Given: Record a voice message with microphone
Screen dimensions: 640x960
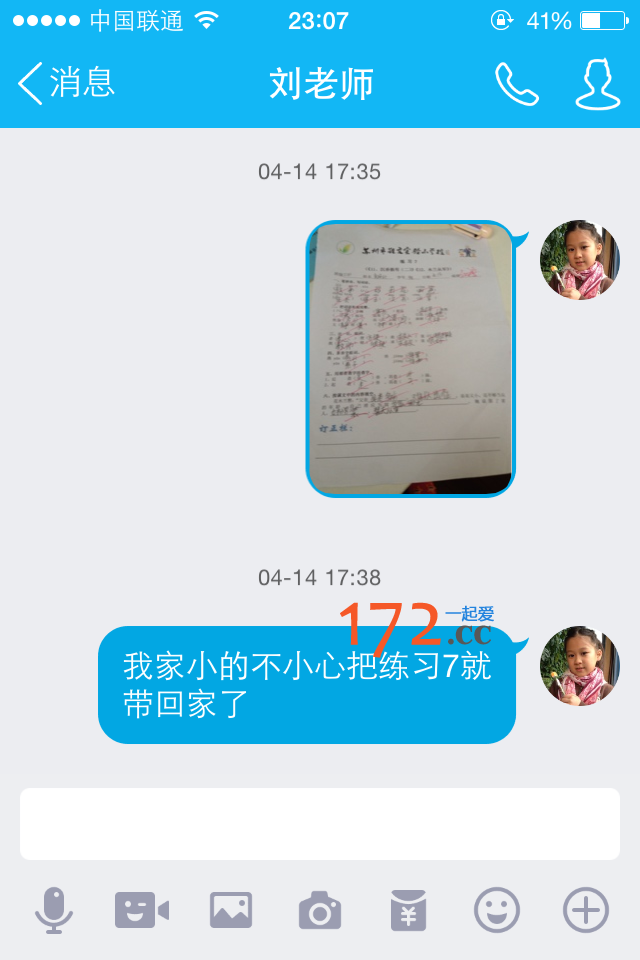Looking at the screenshot, I should click(54, 910).
